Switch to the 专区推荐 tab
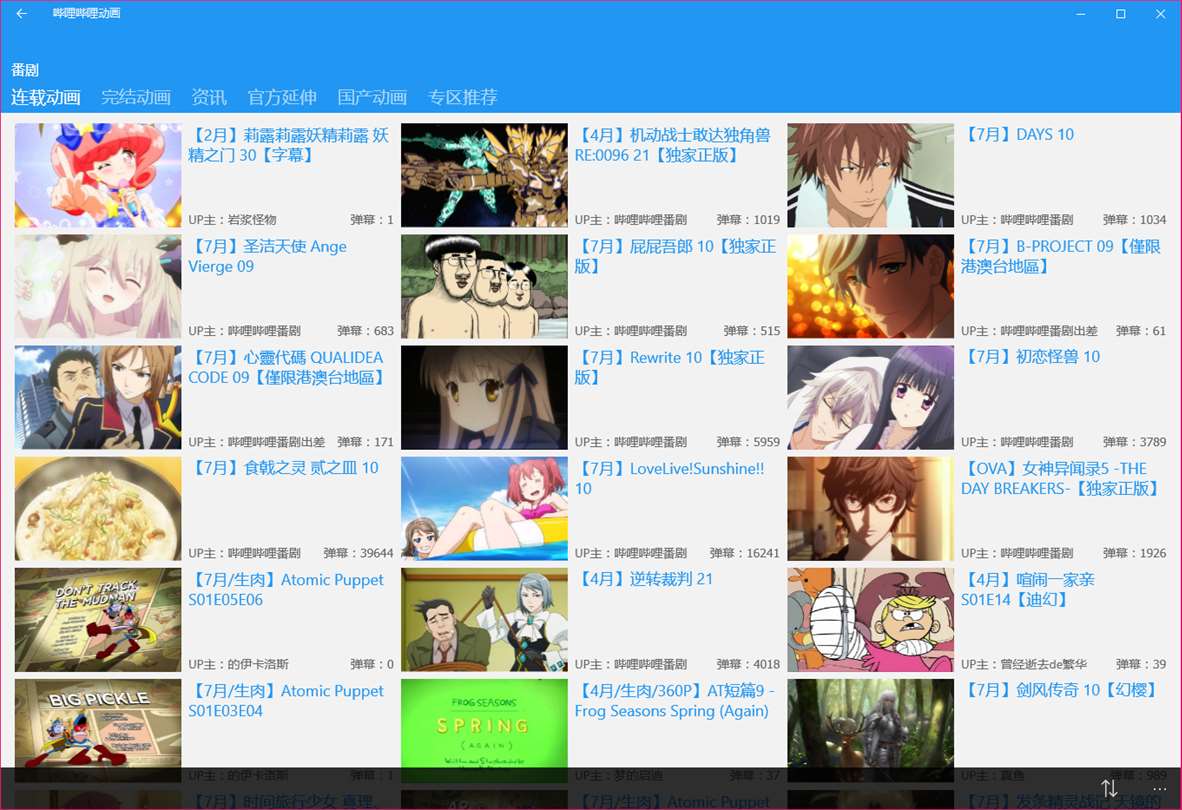Image resolution: width=1182 pixels, height=810 pixels. click(x=462, y=97)
